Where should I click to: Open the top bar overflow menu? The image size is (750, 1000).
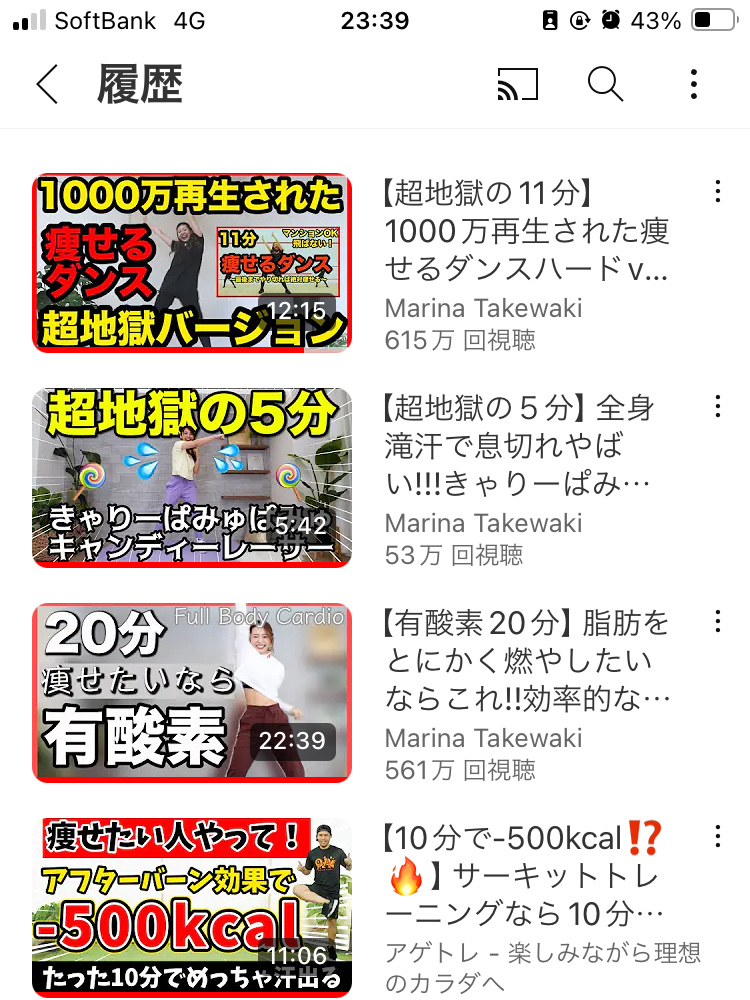tap(694, 85)
